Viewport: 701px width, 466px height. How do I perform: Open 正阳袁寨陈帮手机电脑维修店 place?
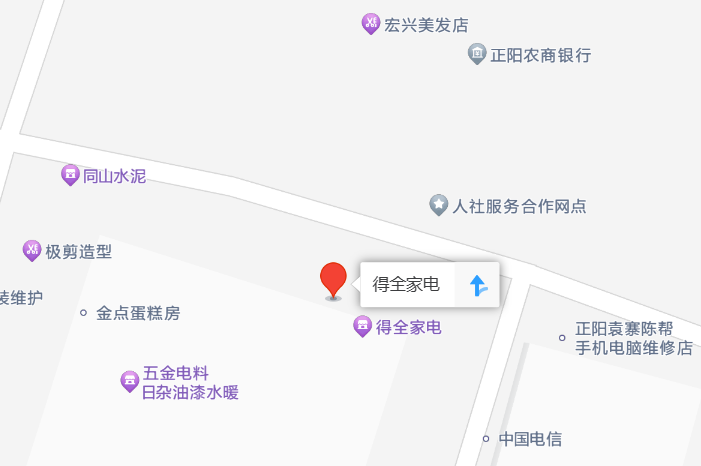(633, 338)
